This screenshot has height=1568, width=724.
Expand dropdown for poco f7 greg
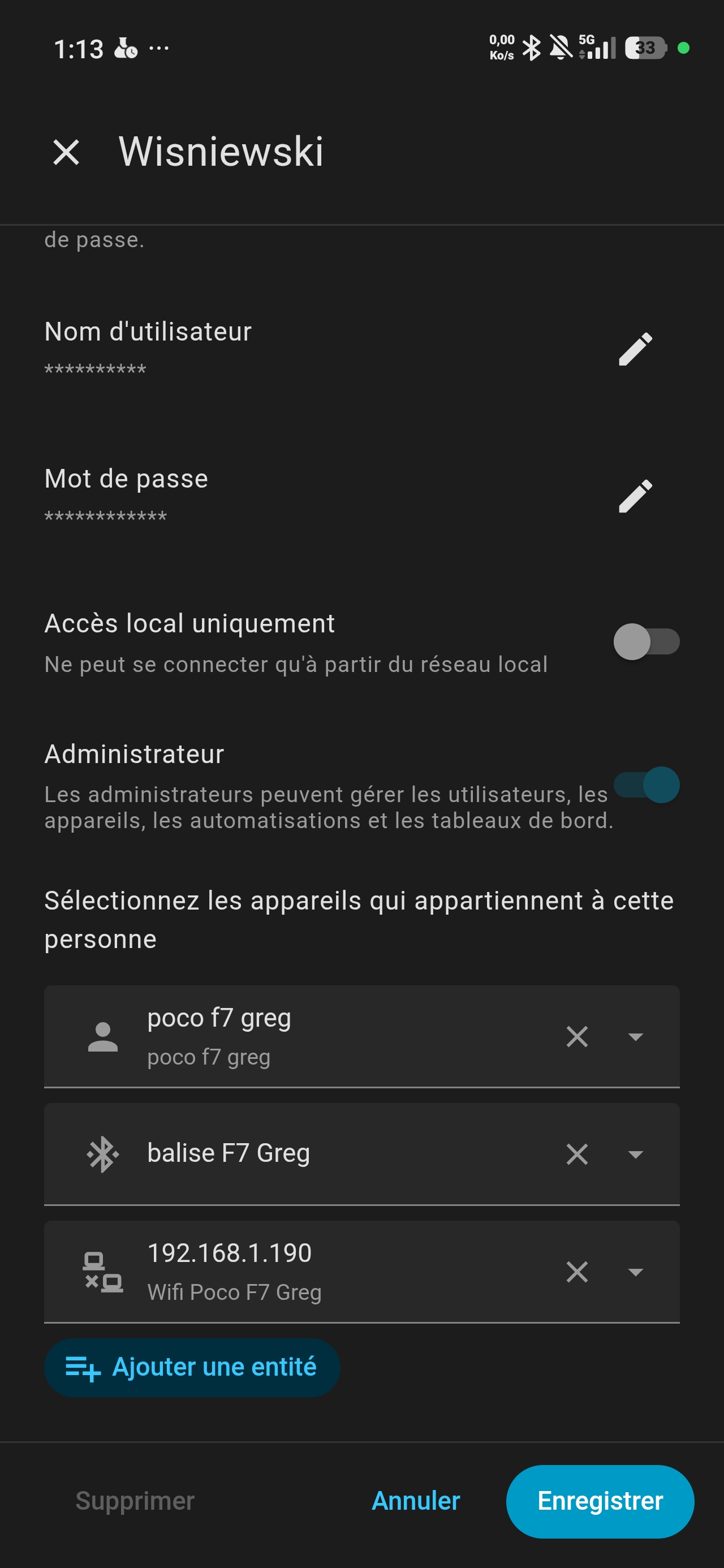pyautogui.click(x=635, y=1036)
